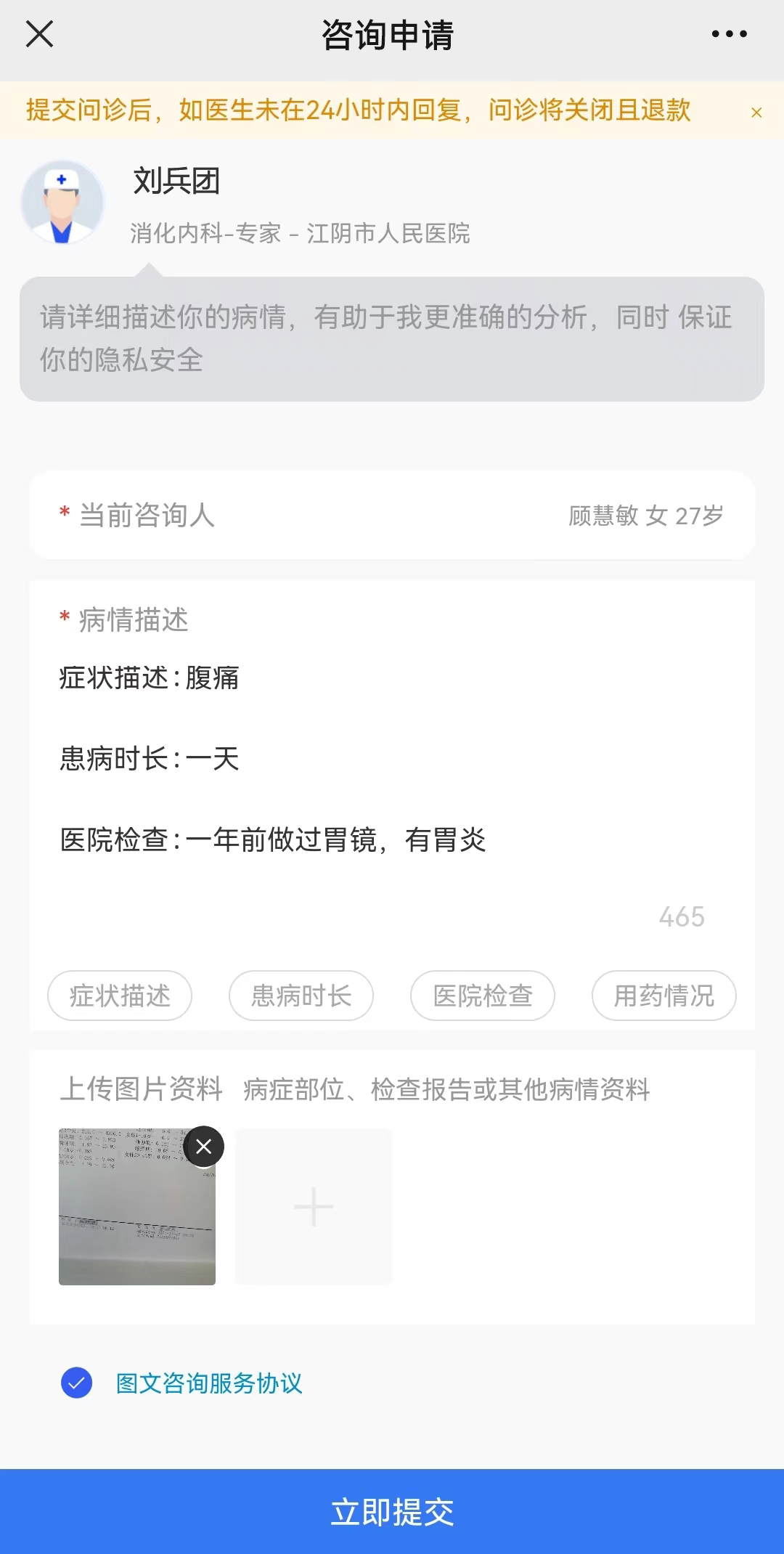This screenshot has width=784, height=1554.
Task: Dismiss the 24-hour refund notice banner
Action: pos(756,113)
